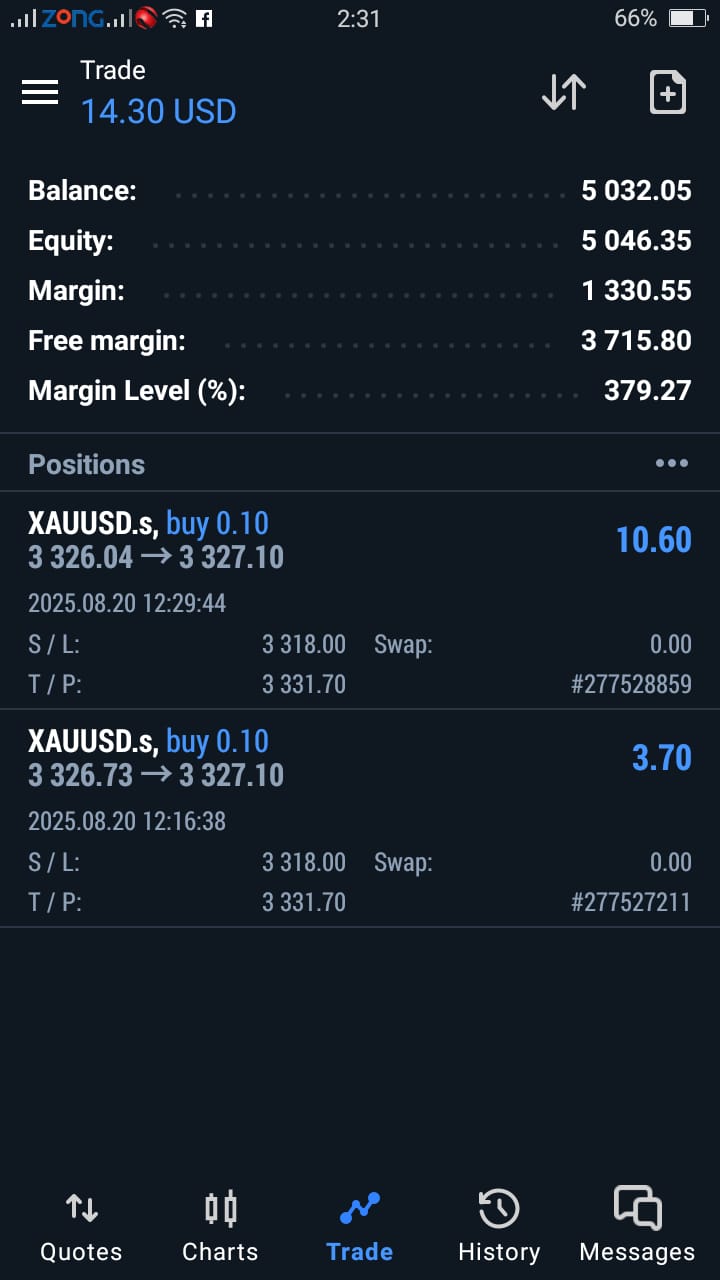The height and width of the screenshot is (1280, 720).
Task: Open the Positions three-dot menu
Action: tap(671, 463)
